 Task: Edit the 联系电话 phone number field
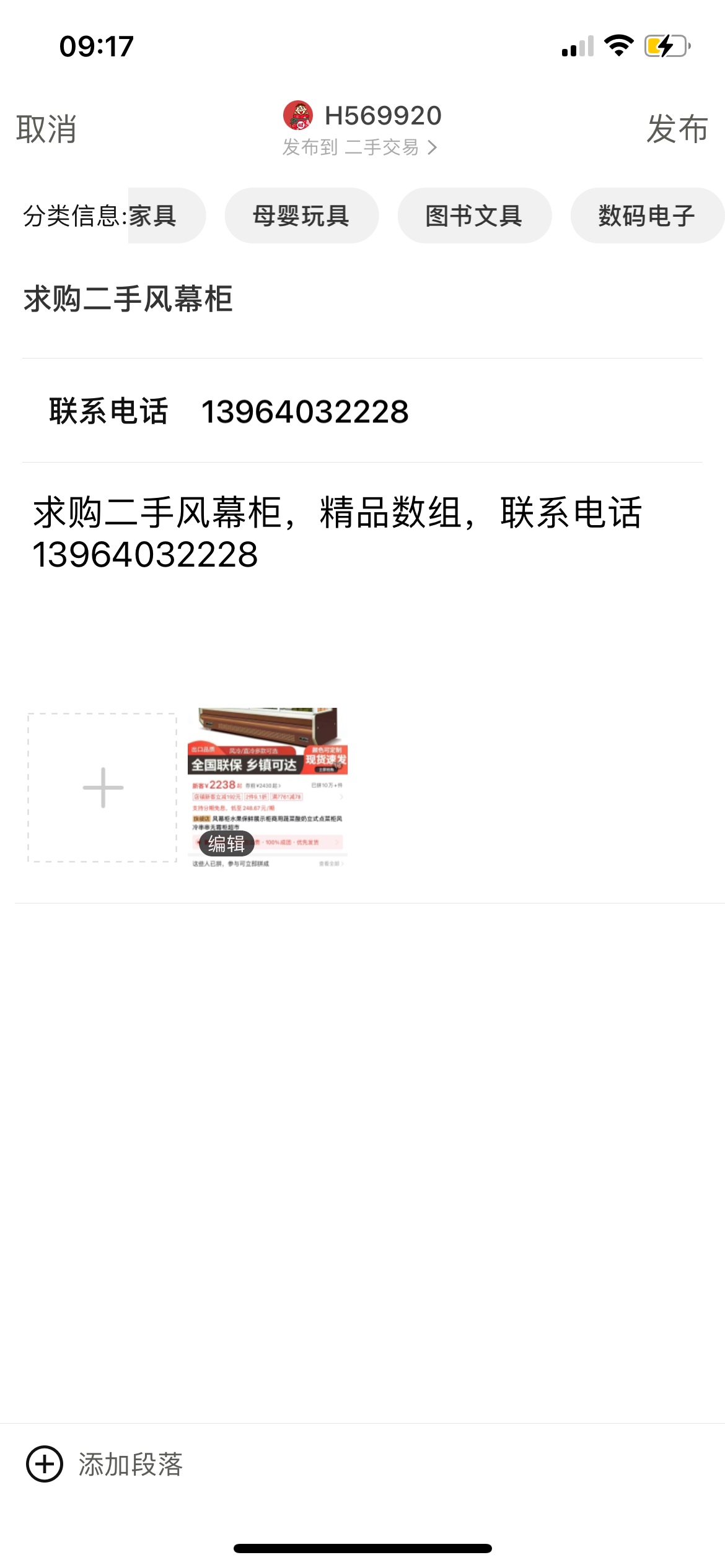tap(305, 412)
